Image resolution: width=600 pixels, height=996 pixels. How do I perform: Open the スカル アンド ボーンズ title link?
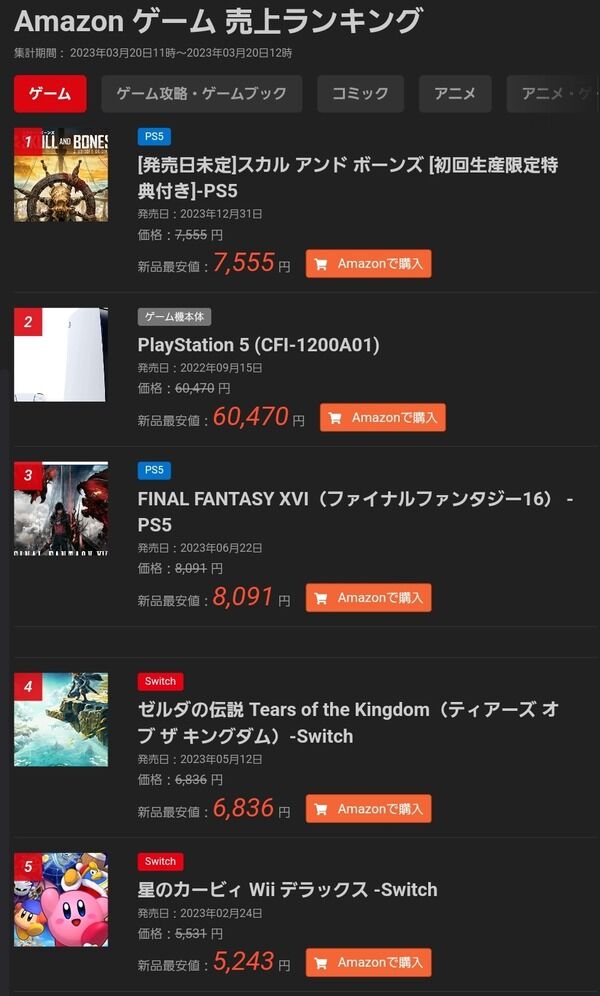(x=348, y=178)
